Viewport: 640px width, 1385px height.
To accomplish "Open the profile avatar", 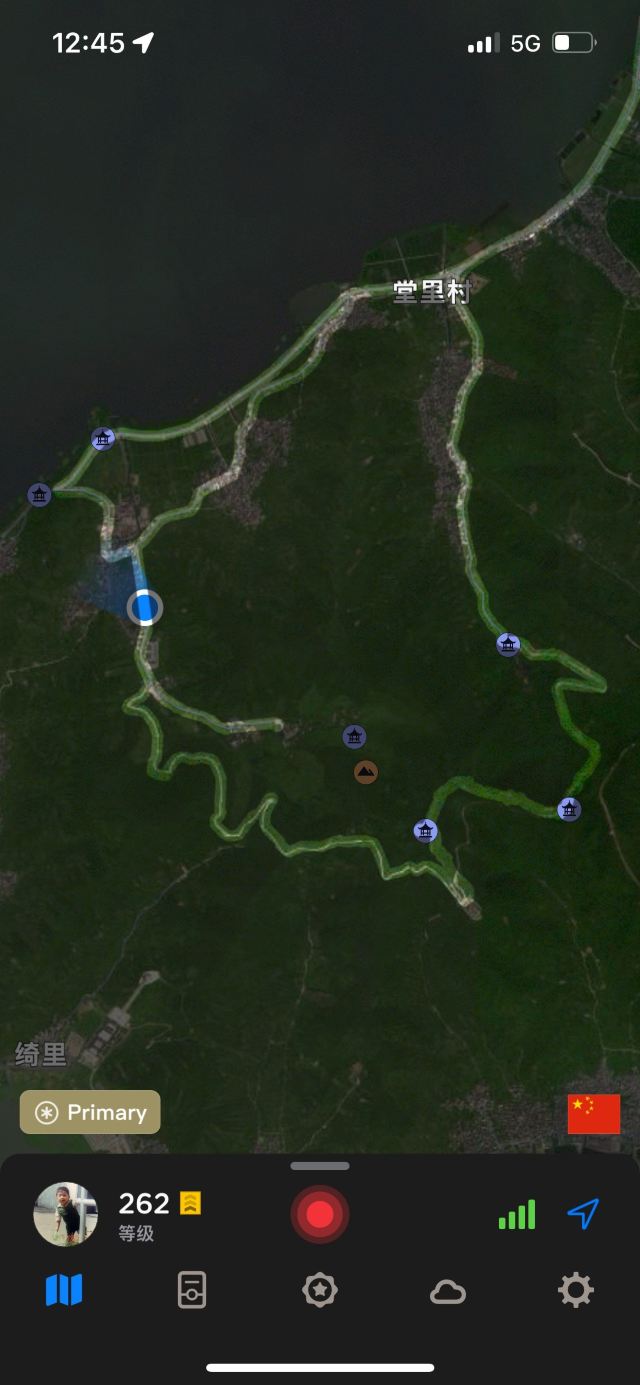I will click(66, 1214).
